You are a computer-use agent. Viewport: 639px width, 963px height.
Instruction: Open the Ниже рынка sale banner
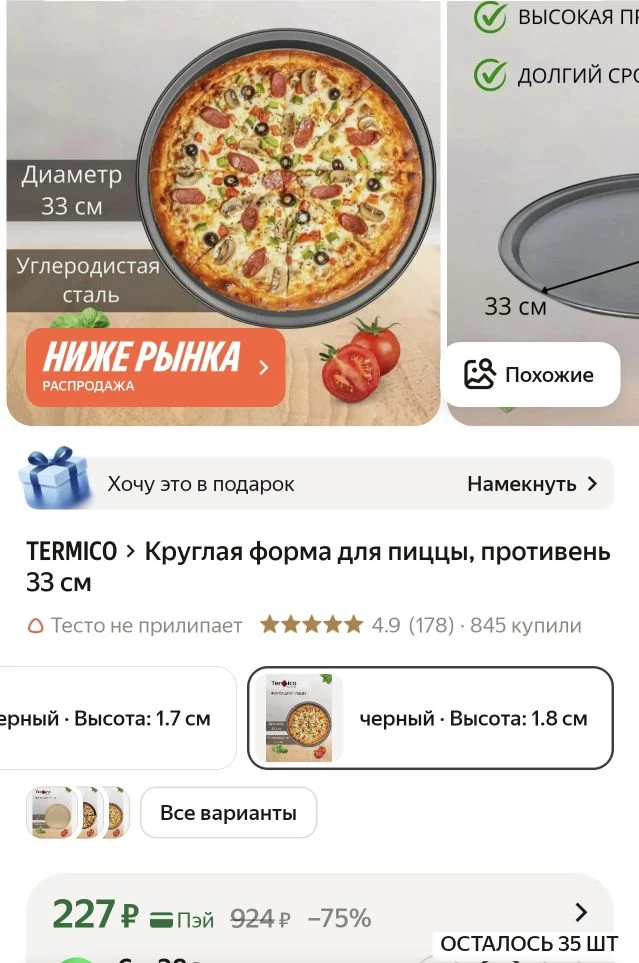[x=155, y=367]
